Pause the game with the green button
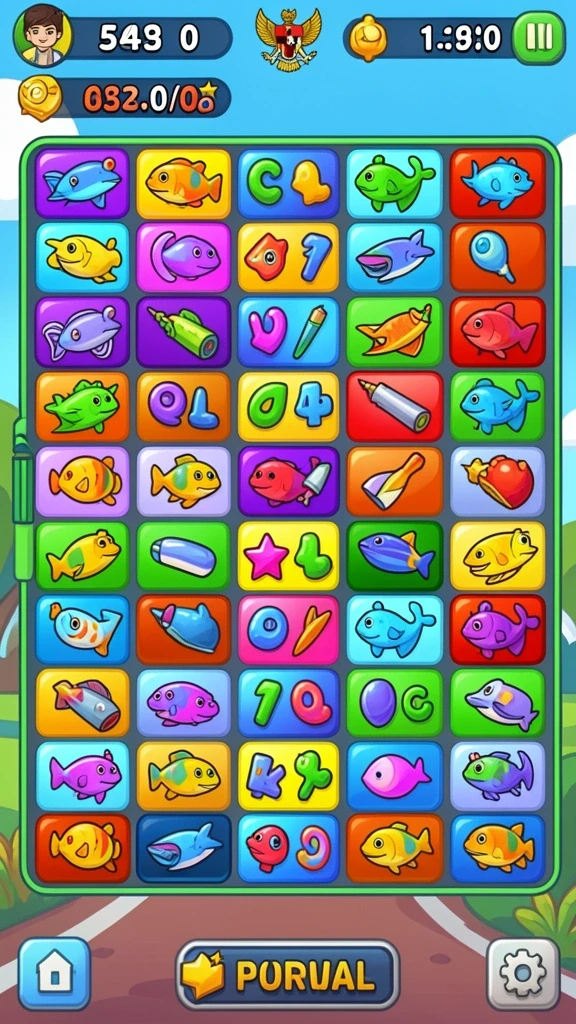Viewport: 576px width, 1024px height. click(x=538, y=37)
